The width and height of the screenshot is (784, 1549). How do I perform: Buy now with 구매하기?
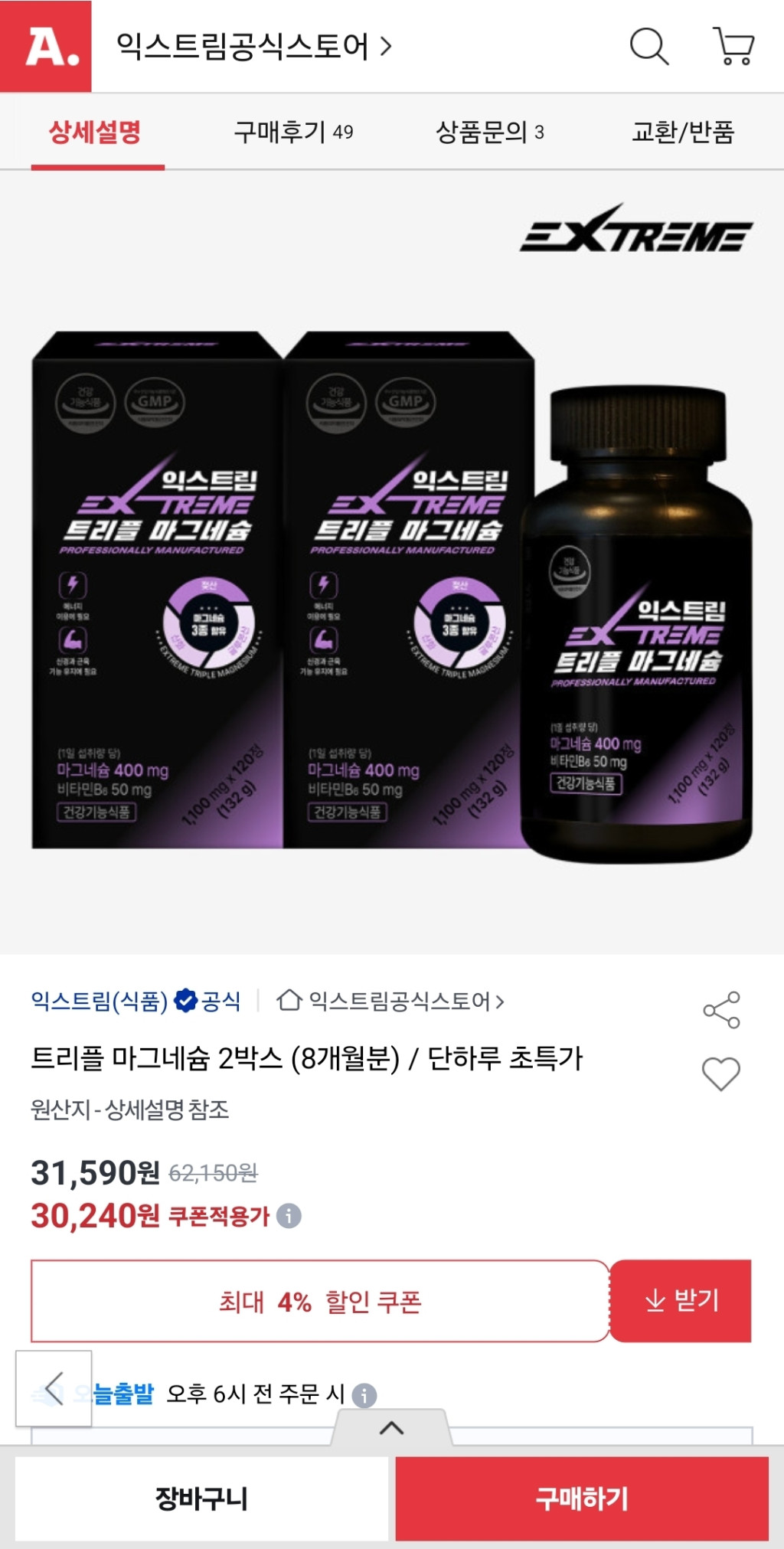582,1498
